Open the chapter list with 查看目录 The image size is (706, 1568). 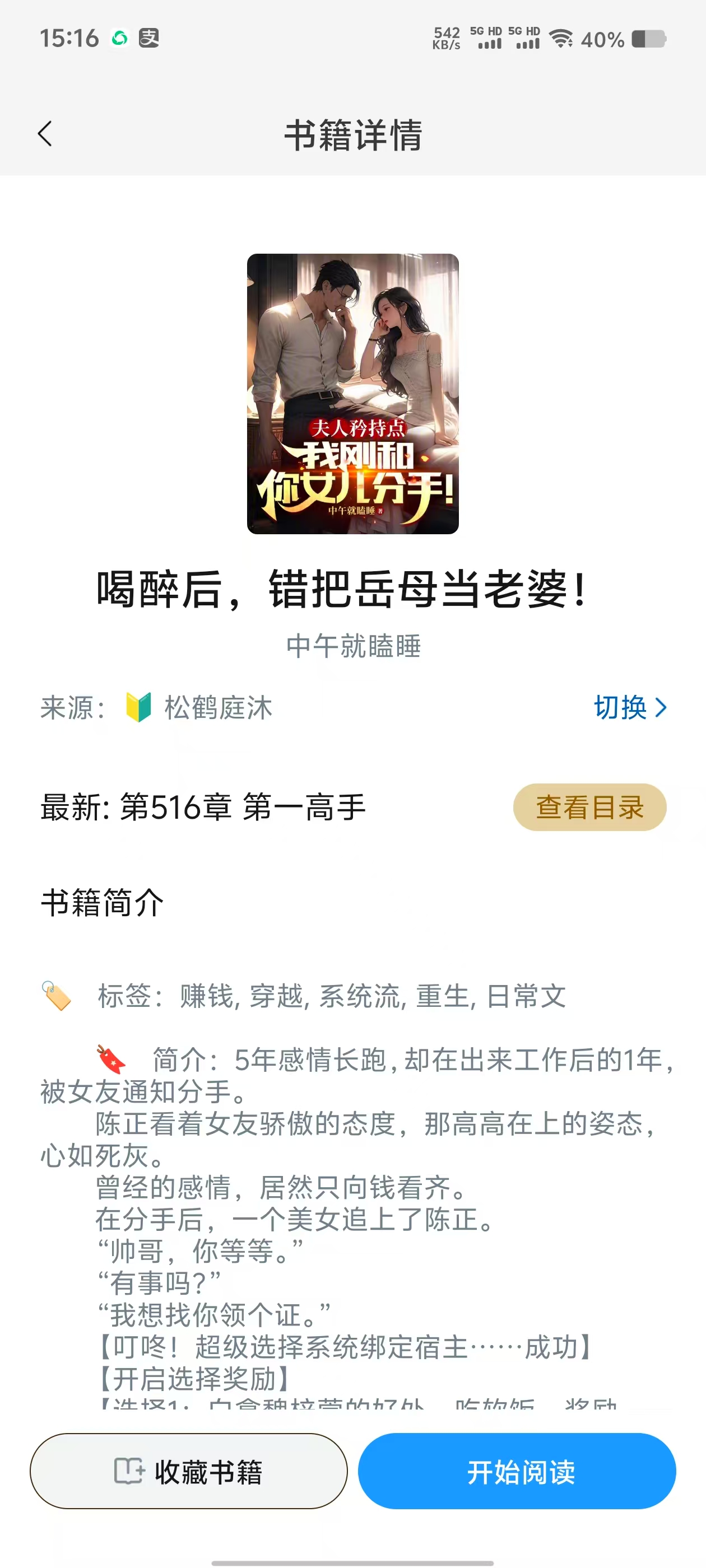coord(589,807)
